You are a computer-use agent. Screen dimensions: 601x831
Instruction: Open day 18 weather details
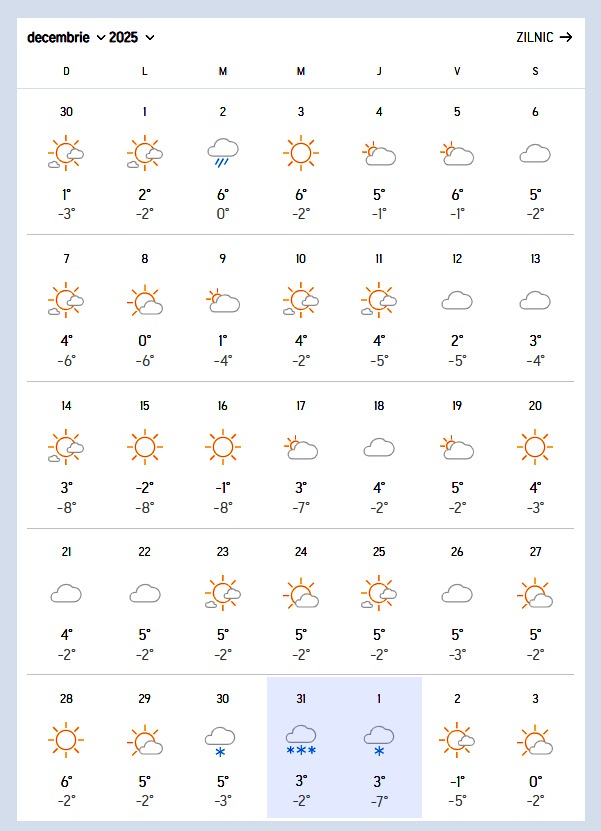tap(379, 452)
